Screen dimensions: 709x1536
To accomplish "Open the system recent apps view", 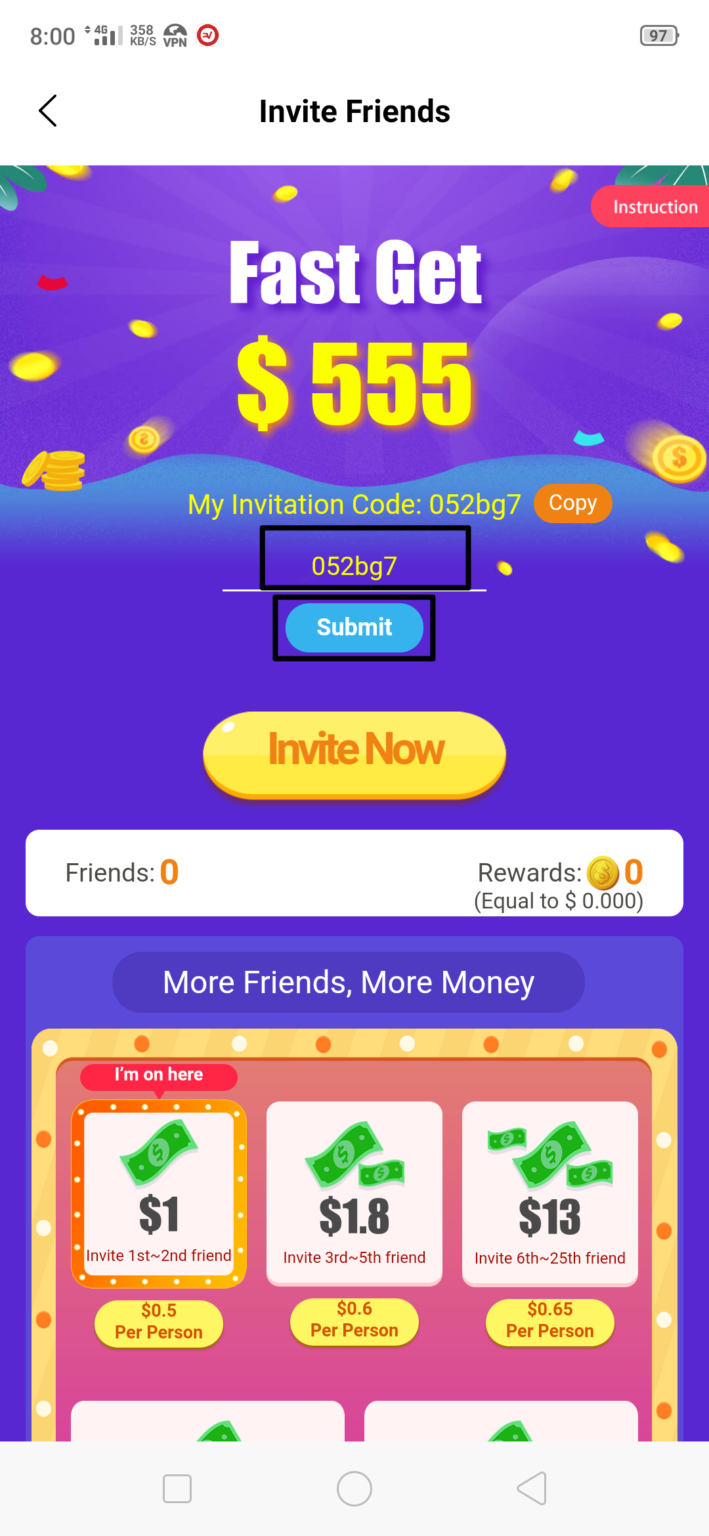I will point(177,1489).
